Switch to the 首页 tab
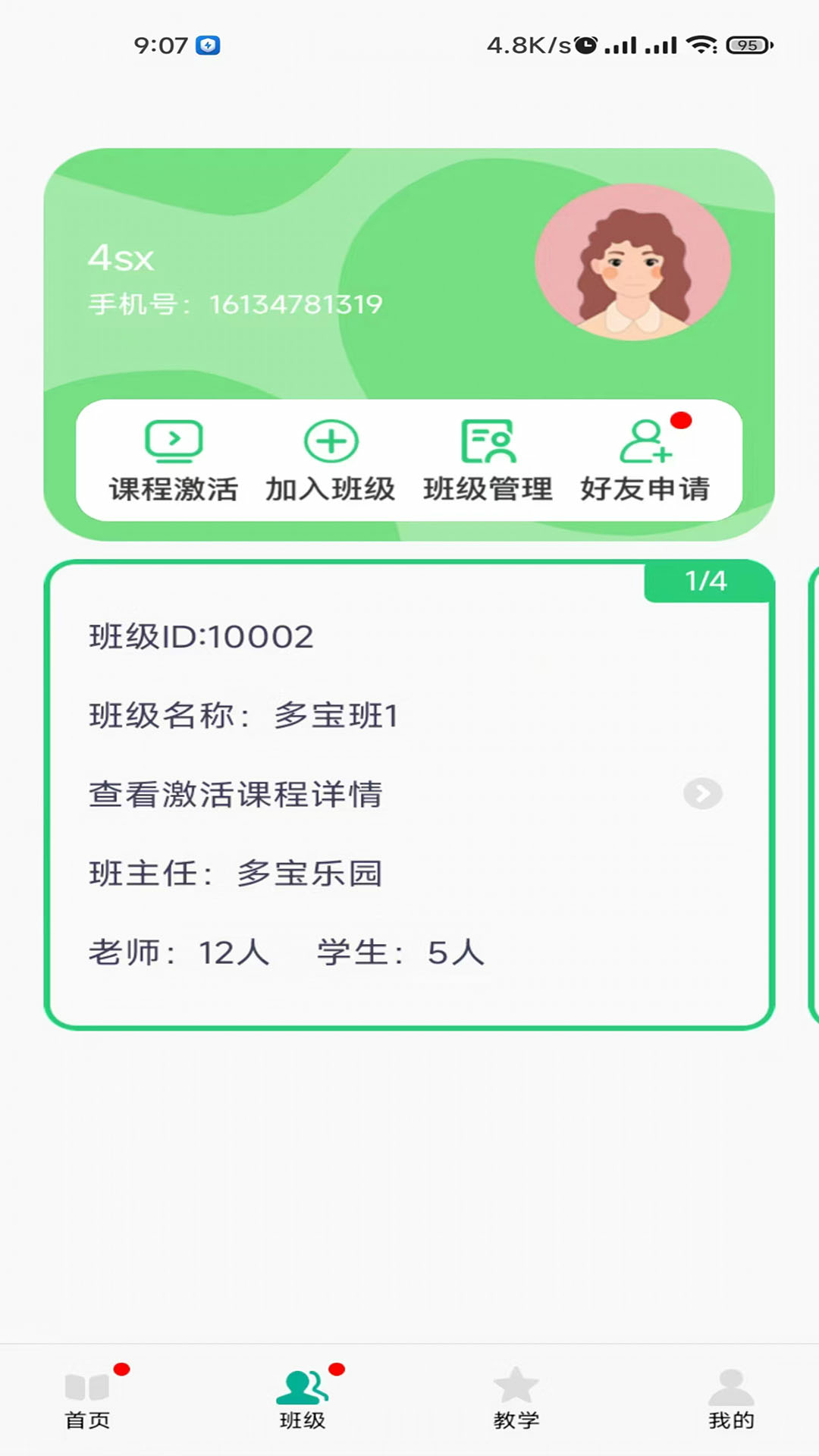Viewport: 819px width, 1456px height. click(x=88, y=1399)
